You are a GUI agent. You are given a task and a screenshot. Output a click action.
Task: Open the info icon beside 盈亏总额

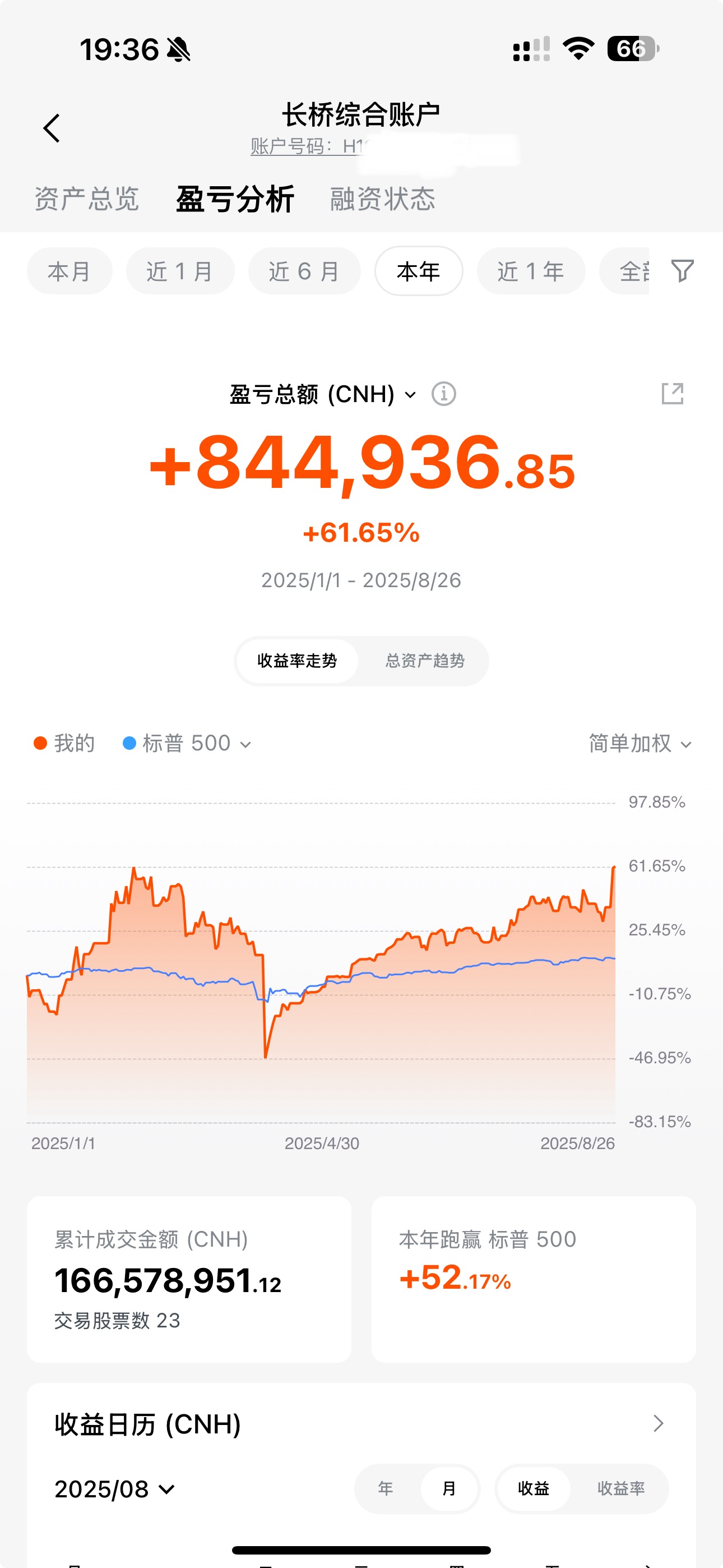pyautogui.click(x=444, y=394)
